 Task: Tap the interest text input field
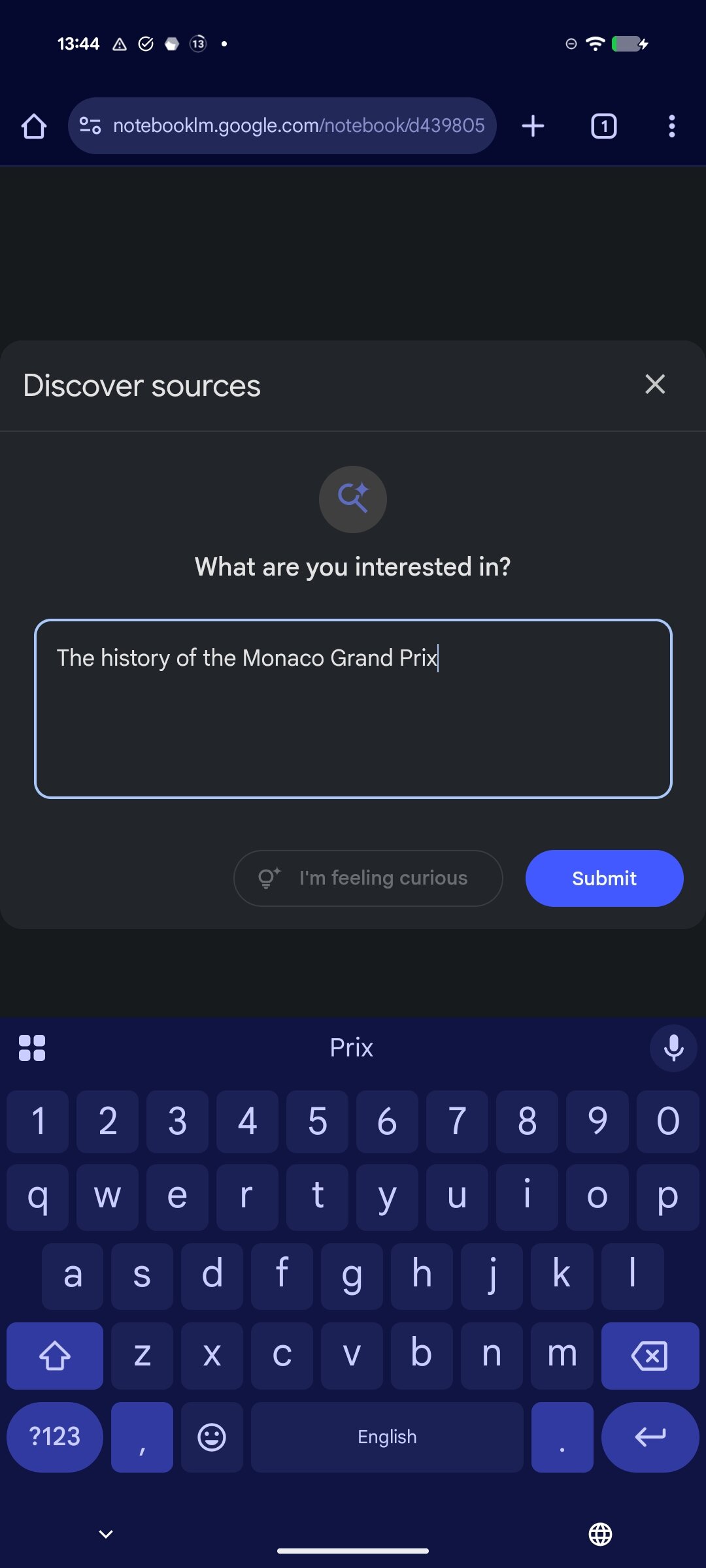[x=353, y=709]
